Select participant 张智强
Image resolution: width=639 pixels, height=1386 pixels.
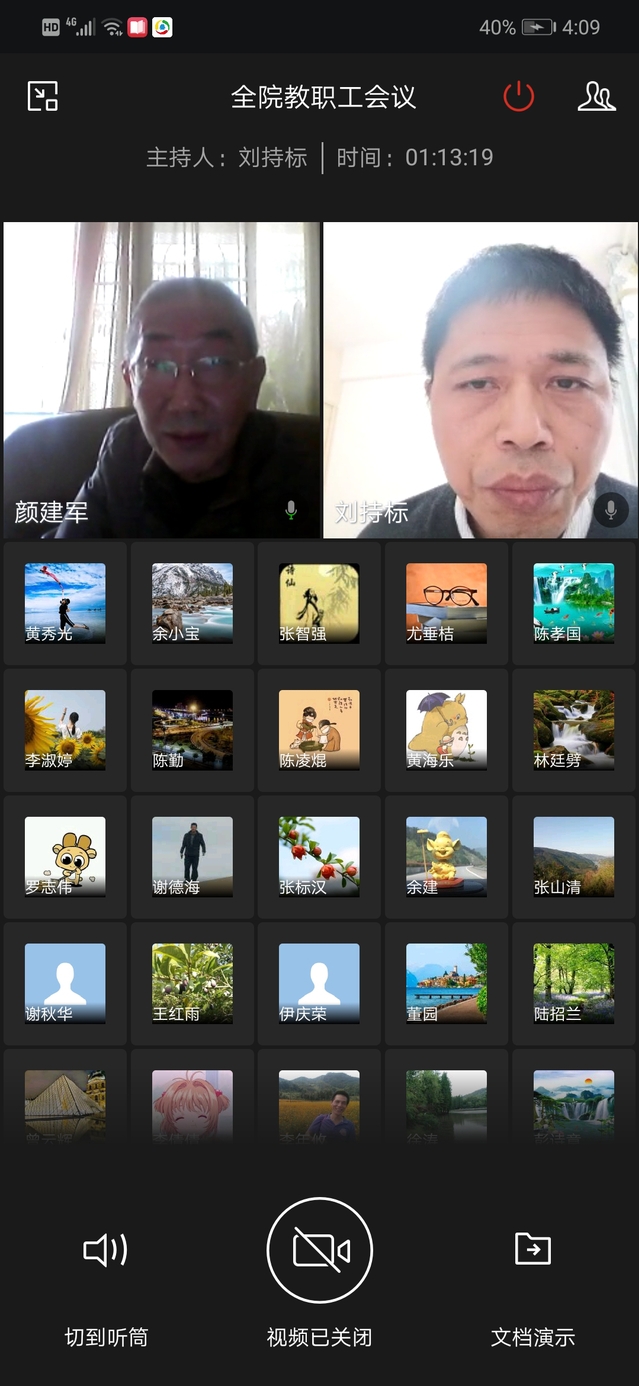click(x=319, y=603)
